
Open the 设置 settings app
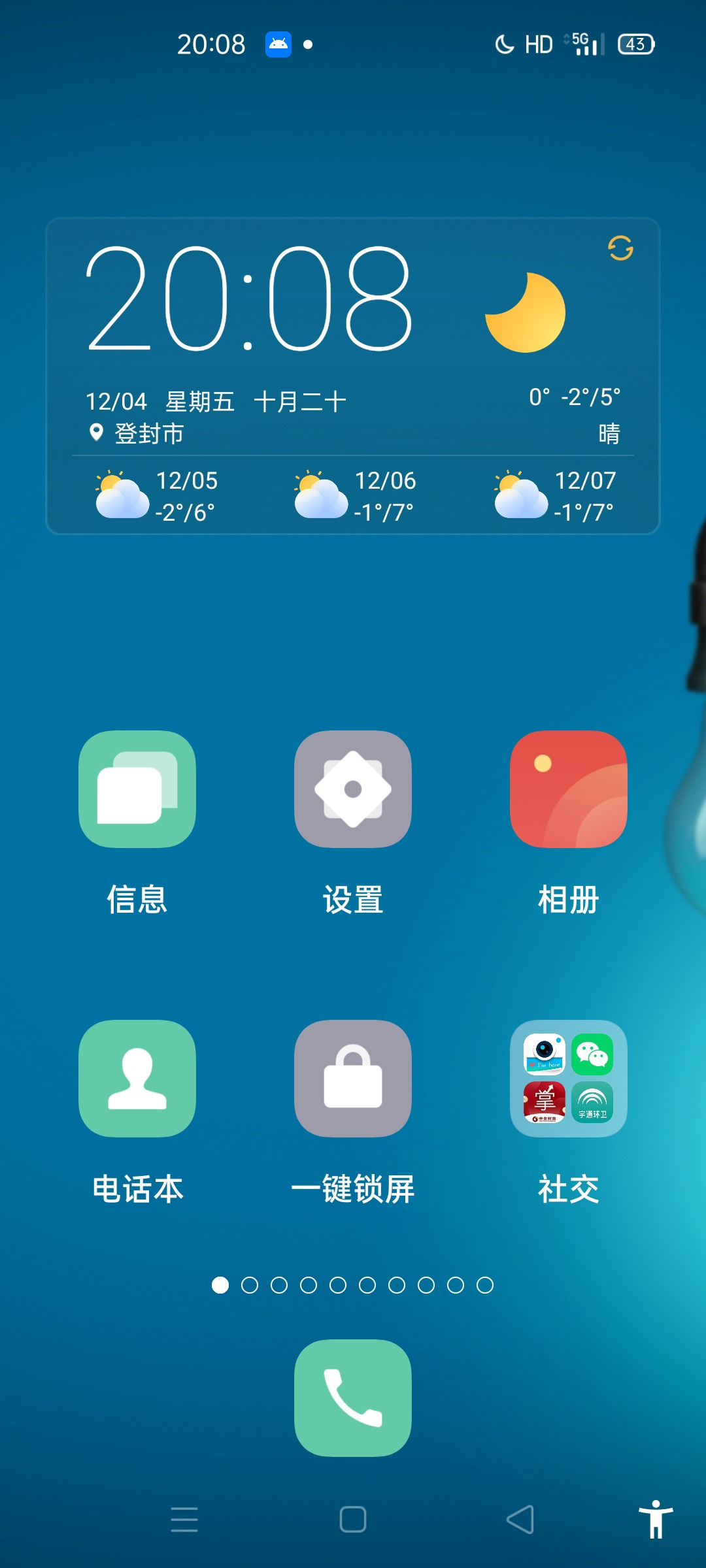pyautogui.click(x=353, y=789)
